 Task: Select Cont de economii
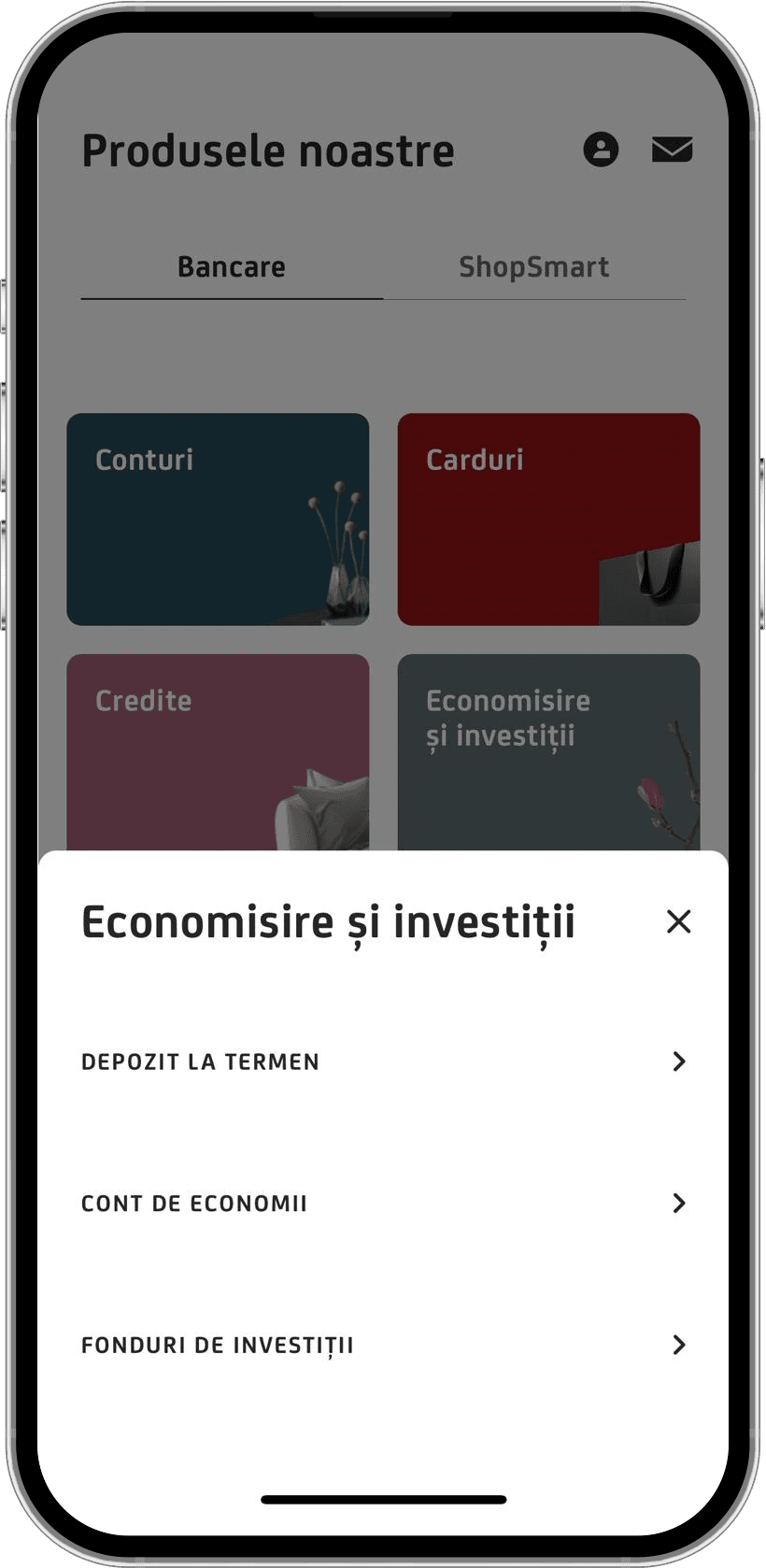click(x=383, y=1203)
